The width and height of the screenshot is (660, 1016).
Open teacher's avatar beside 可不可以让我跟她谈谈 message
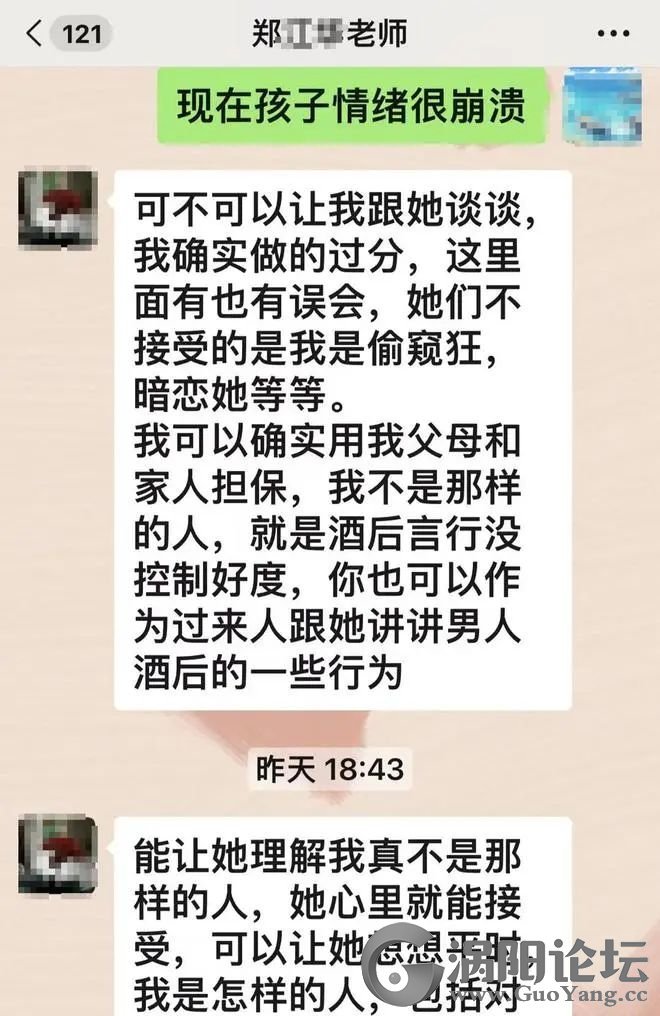(x=58, y=209)
